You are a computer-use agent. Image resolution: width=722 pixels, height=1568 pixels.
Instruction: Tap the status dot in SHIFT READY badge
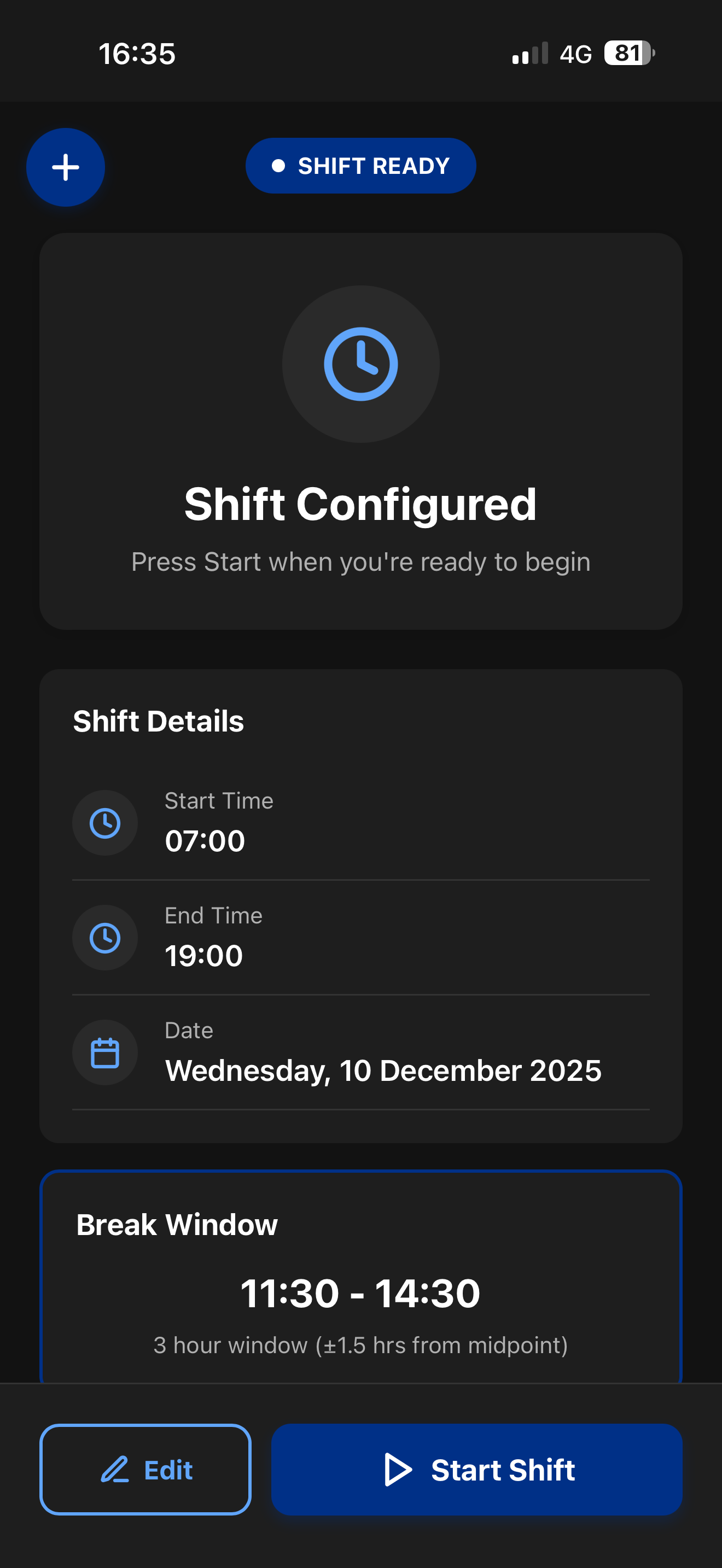tap(280, 165)
